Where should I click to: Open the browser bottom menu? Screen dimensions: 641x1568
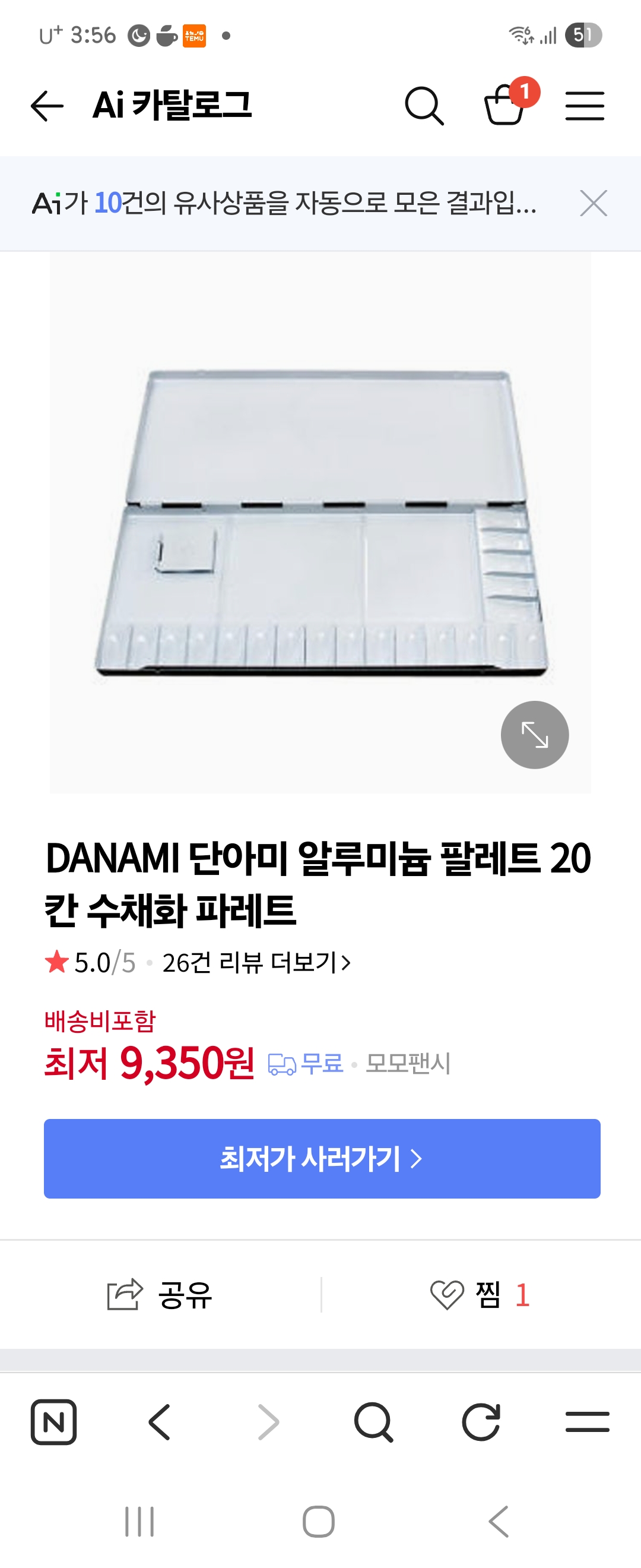click(588, 1422)
